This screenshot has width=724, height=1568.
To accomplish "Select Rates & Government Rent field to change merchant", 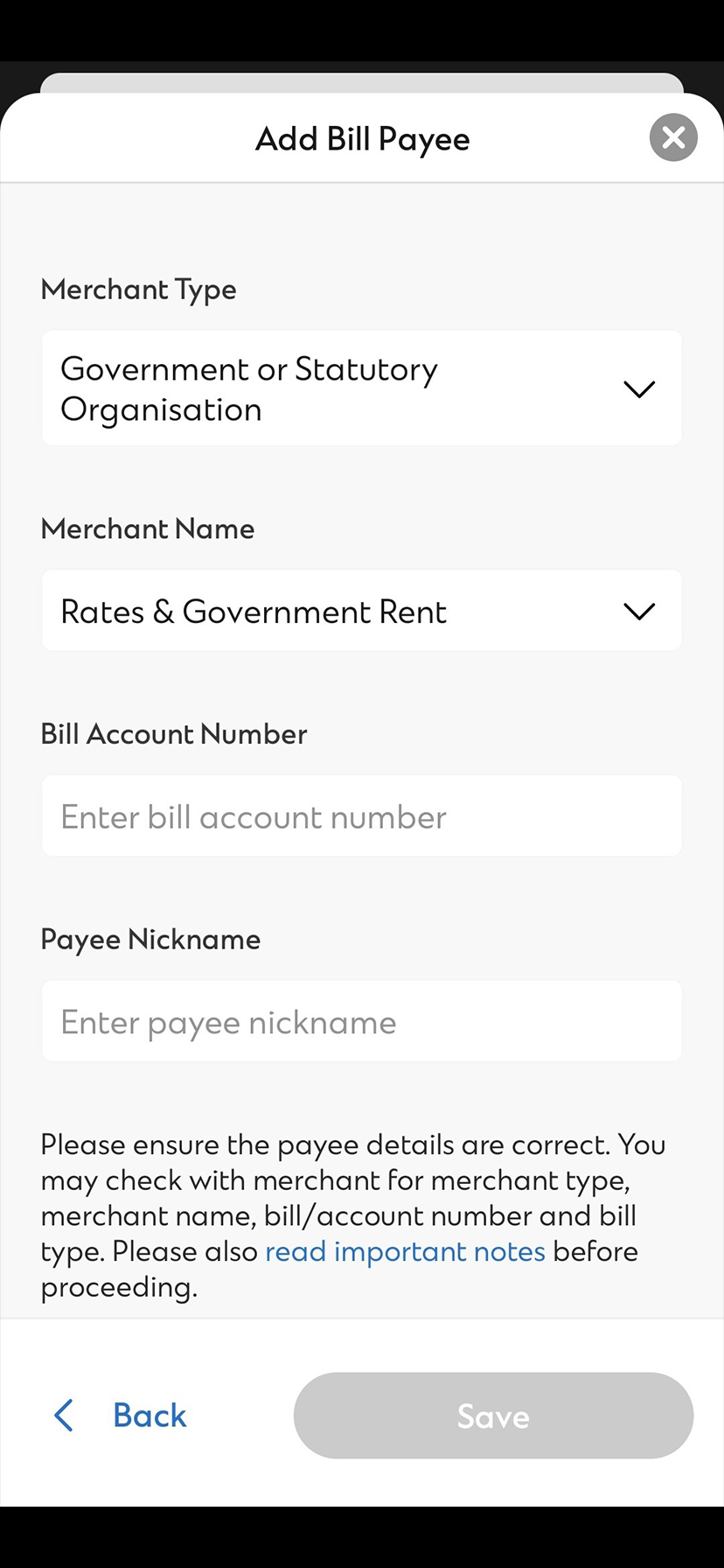I will coord(362,611).
